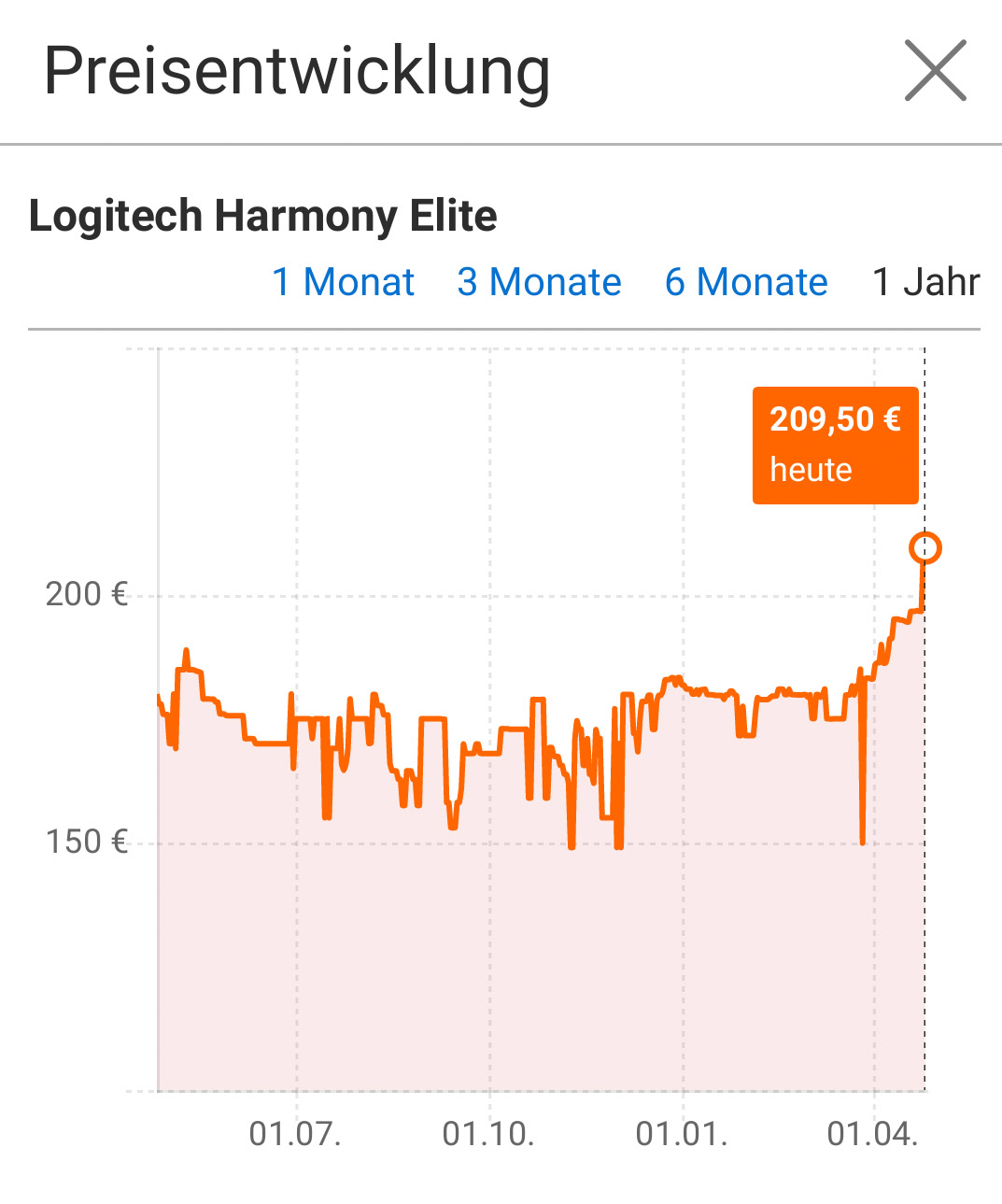1002x1204 pixels.
Task: Show the 6 Monate price history
Action: click(x=745, y=282)
